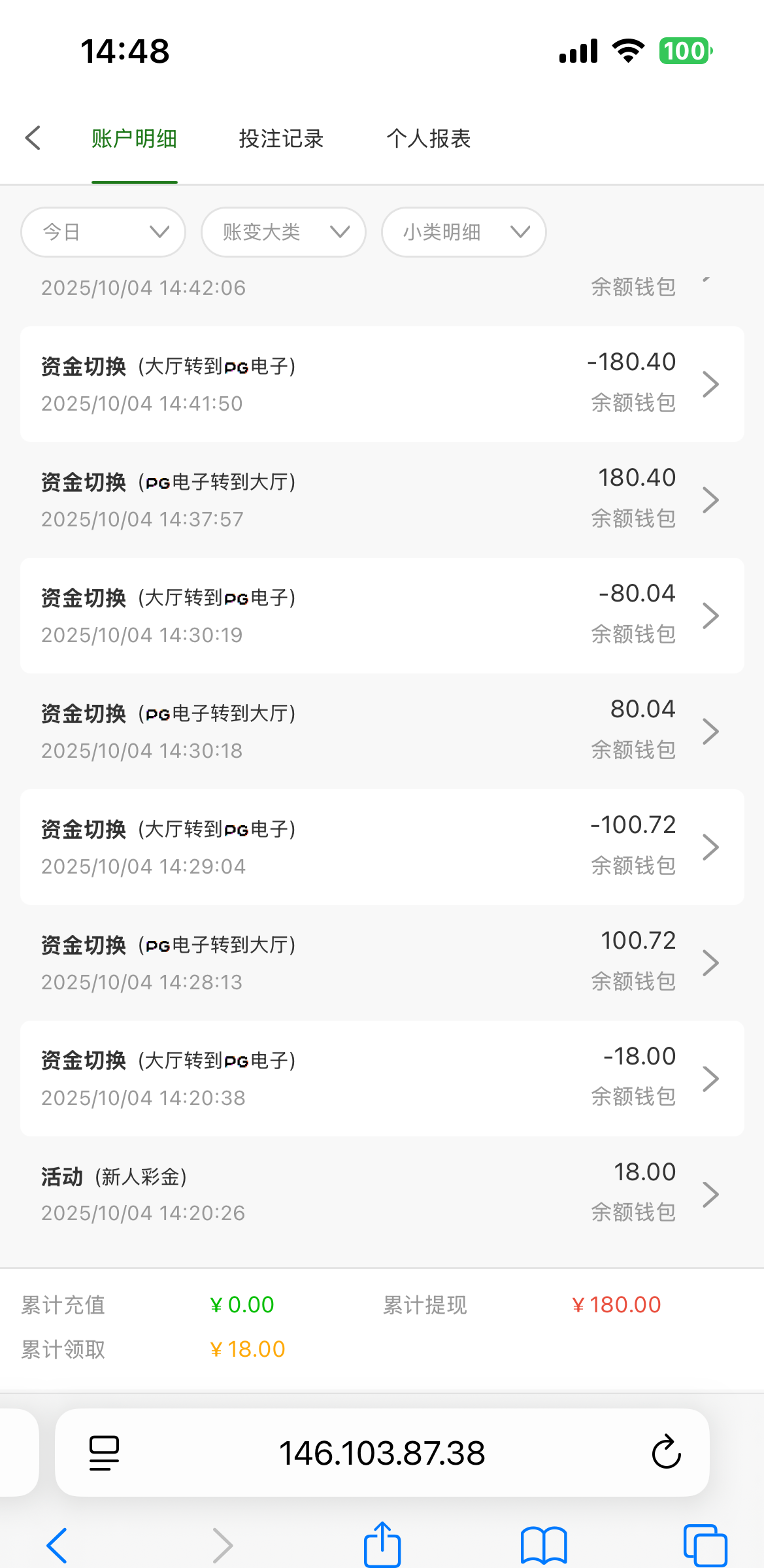Screen dimensions: 764x1568
Task: Open the browser share sheet
Action: pyautogui.click(x=382, y=1544)
